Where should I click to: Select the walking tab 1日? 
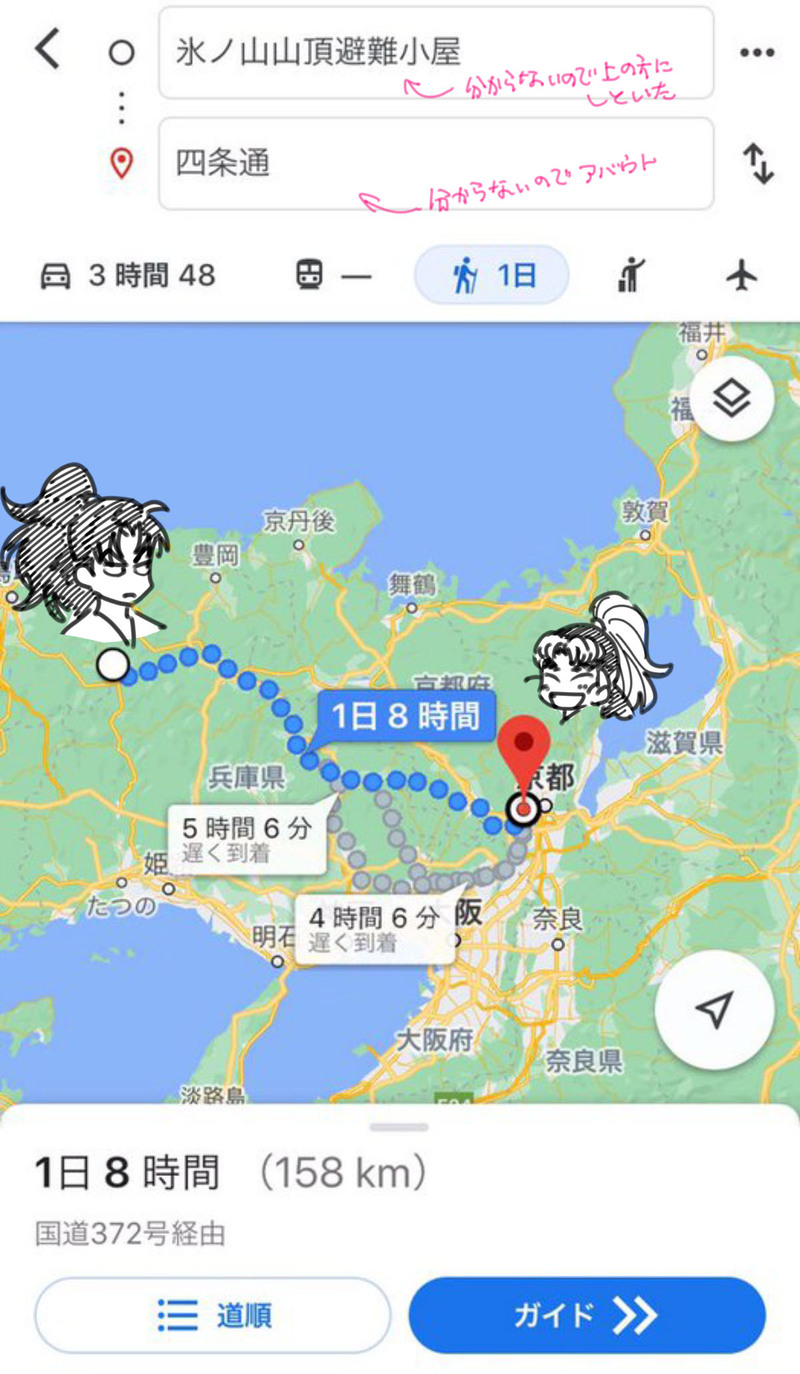(492, 275)
